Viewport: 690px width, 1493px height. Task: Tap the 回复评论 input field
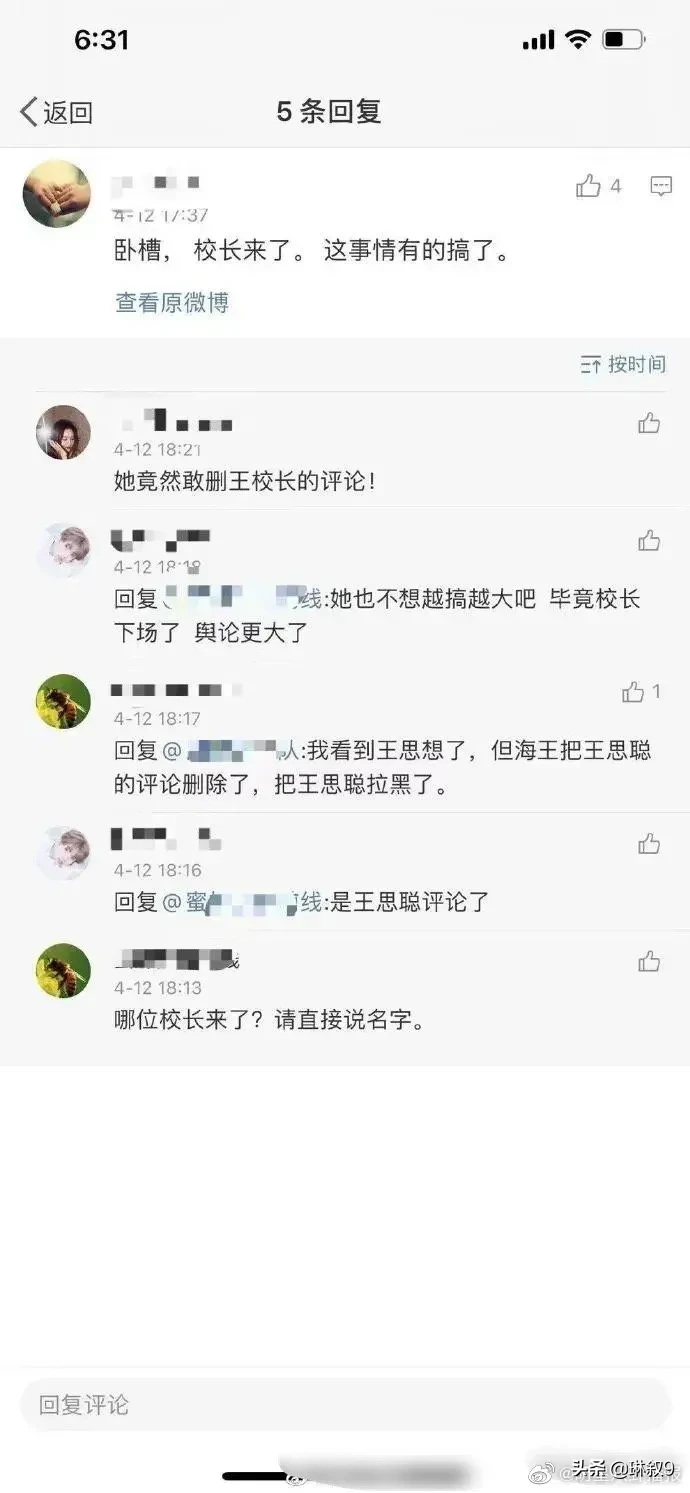tap(345, 1405)
